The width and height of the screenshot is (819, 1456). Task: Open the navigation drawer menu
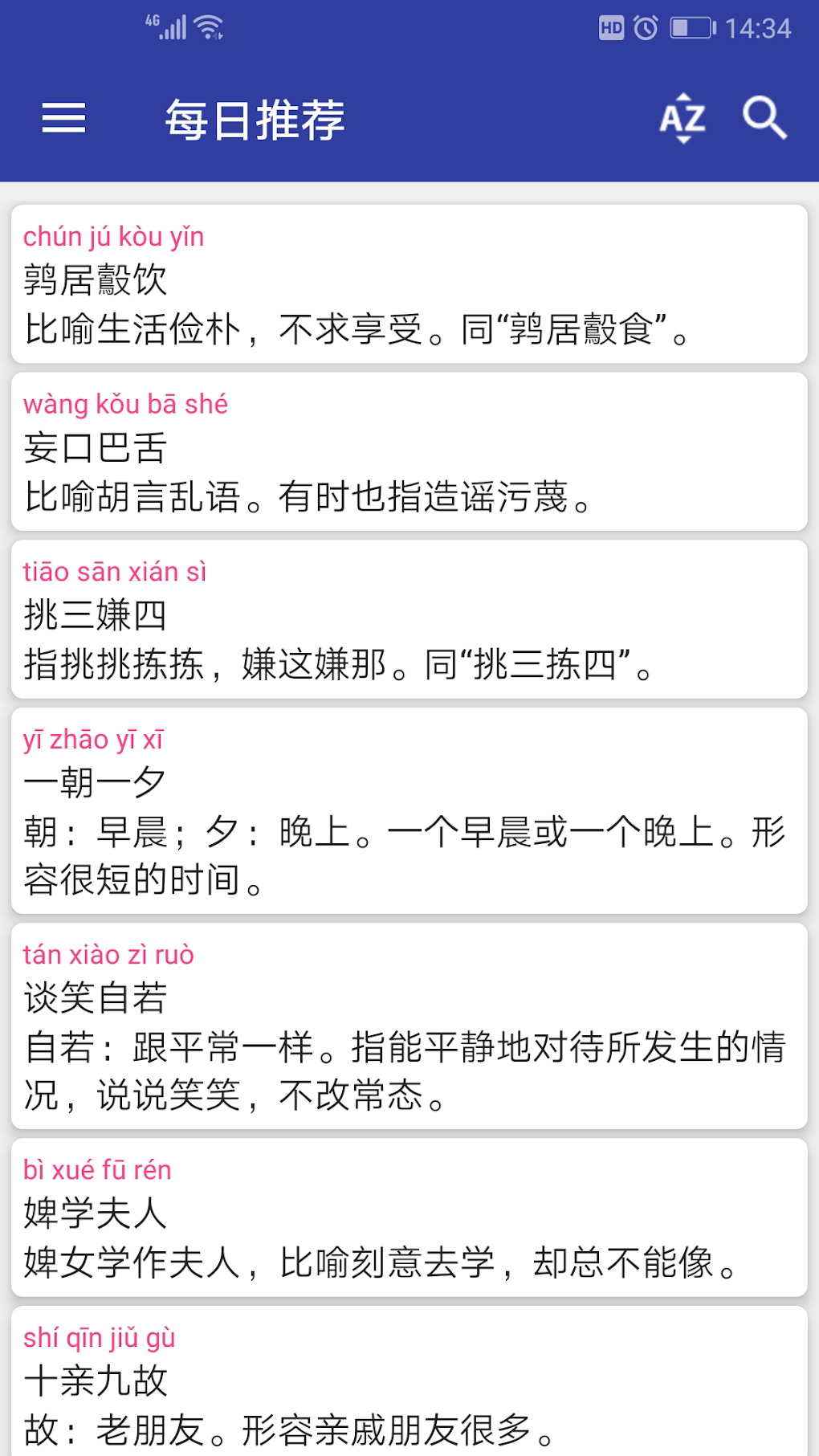coord(64,119)
